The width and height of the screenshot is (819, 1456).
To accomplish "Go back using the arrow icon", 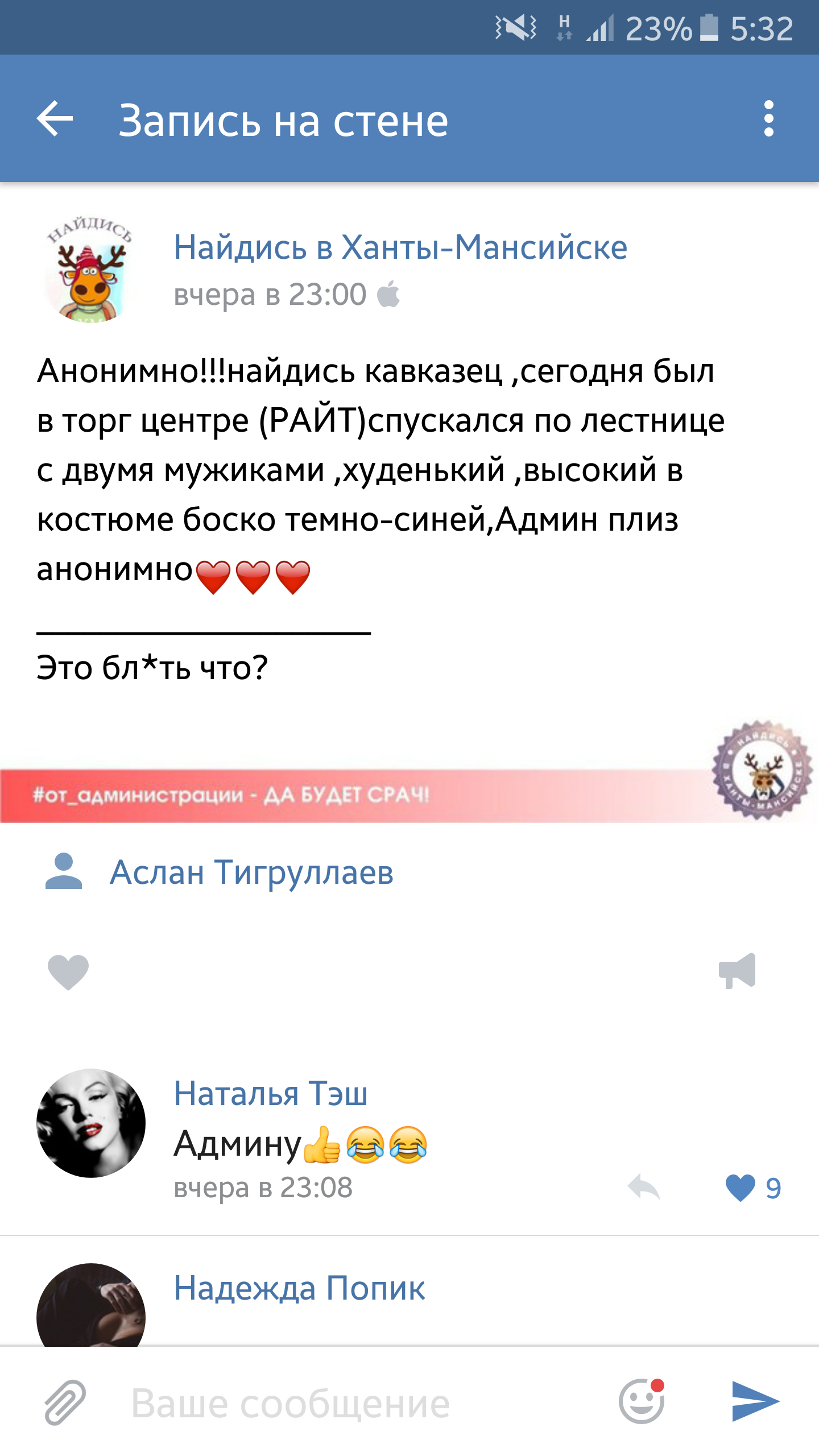I will [x=55, y=119].
